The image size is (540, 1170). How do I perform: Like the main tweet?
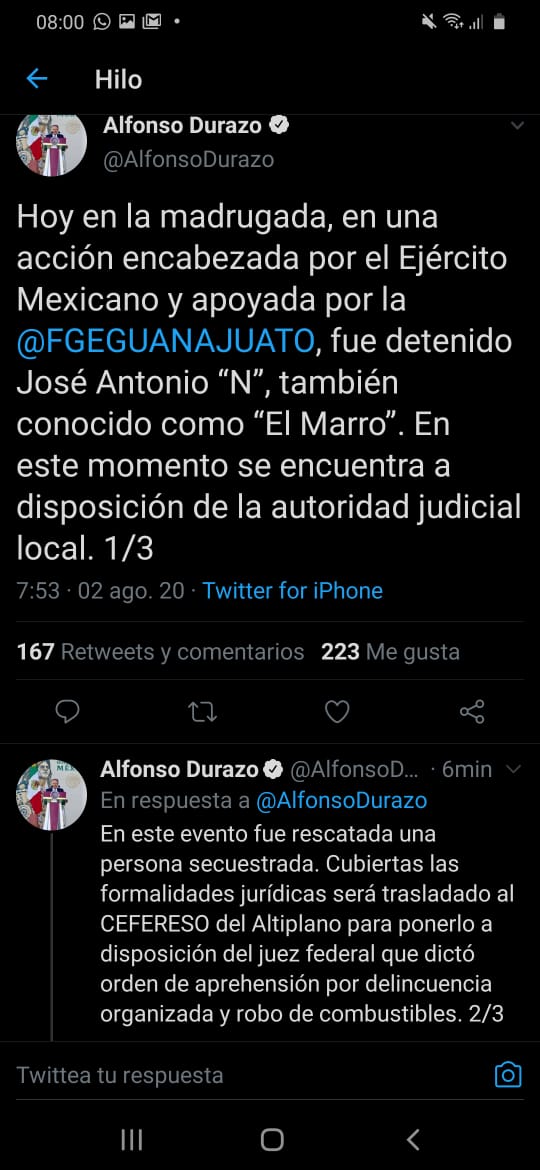pos(337,712)
